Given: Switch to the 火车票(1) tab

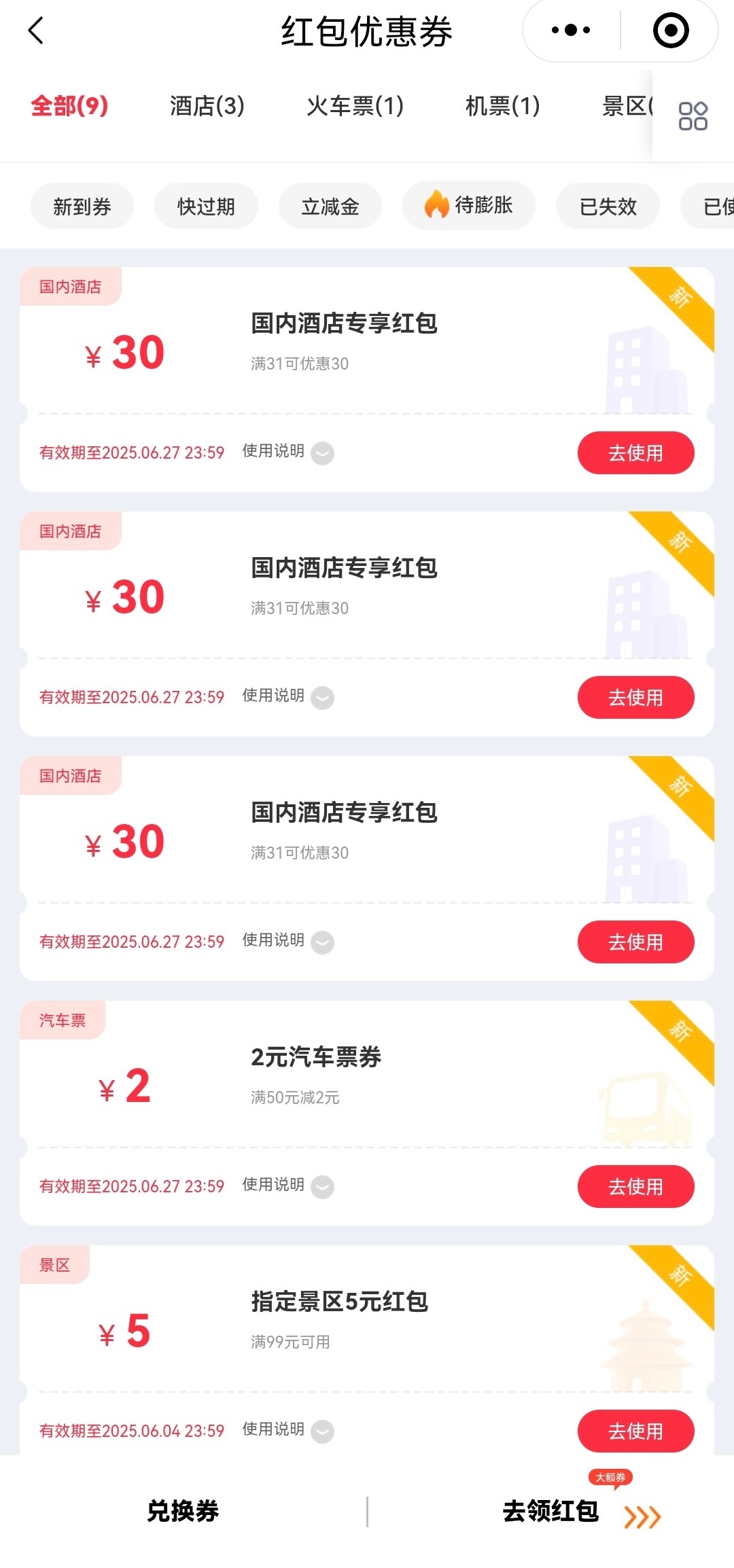Looking at the screenshot, I should pos(355,106).
